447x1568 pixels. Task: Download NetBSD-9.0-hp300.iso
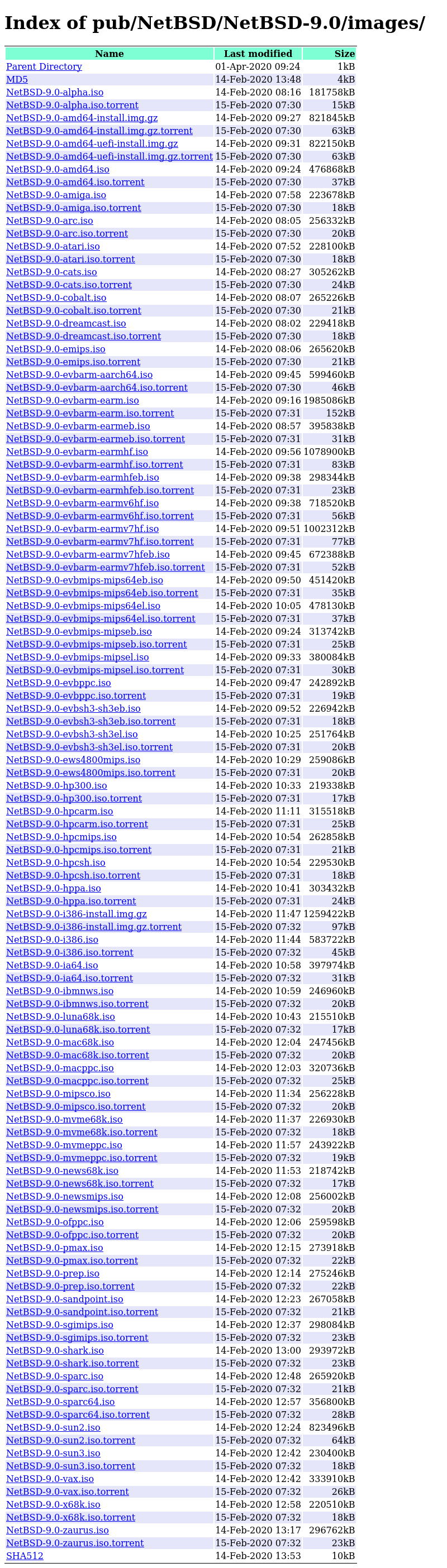tap(56, 786)
